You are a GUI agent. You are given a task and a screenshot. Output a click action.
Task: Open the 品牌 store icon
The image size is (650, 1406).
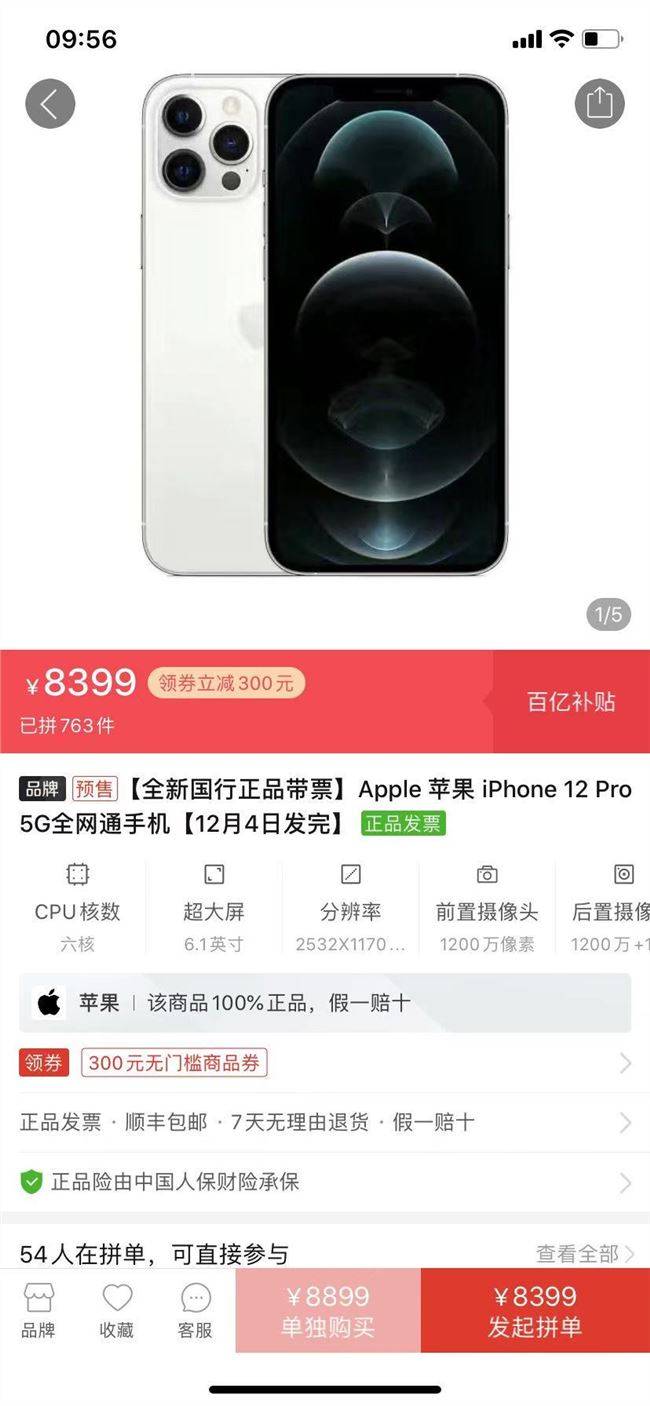pos(38,1311)
